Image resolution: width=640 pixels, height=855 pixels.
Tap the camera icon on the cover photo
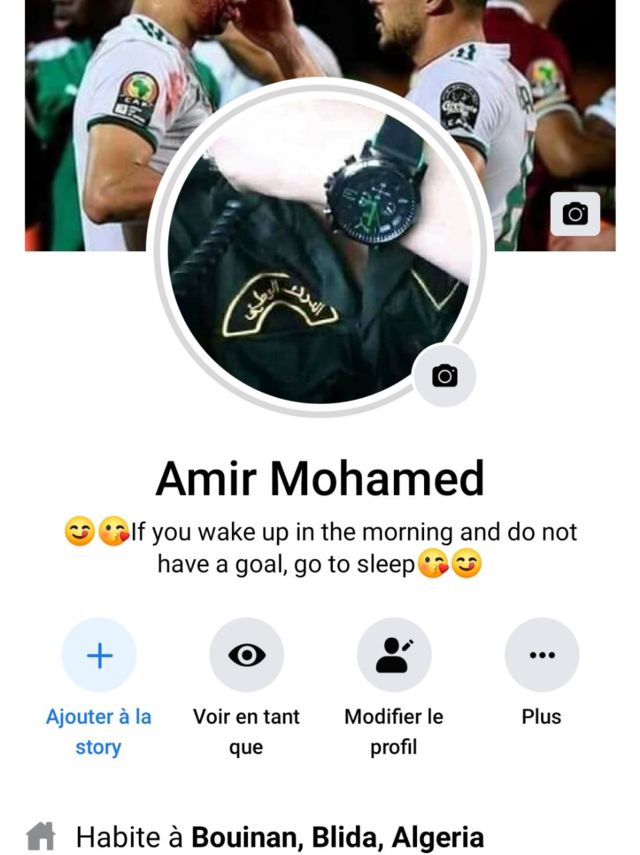pyautogui.click(x=575, y=214)
